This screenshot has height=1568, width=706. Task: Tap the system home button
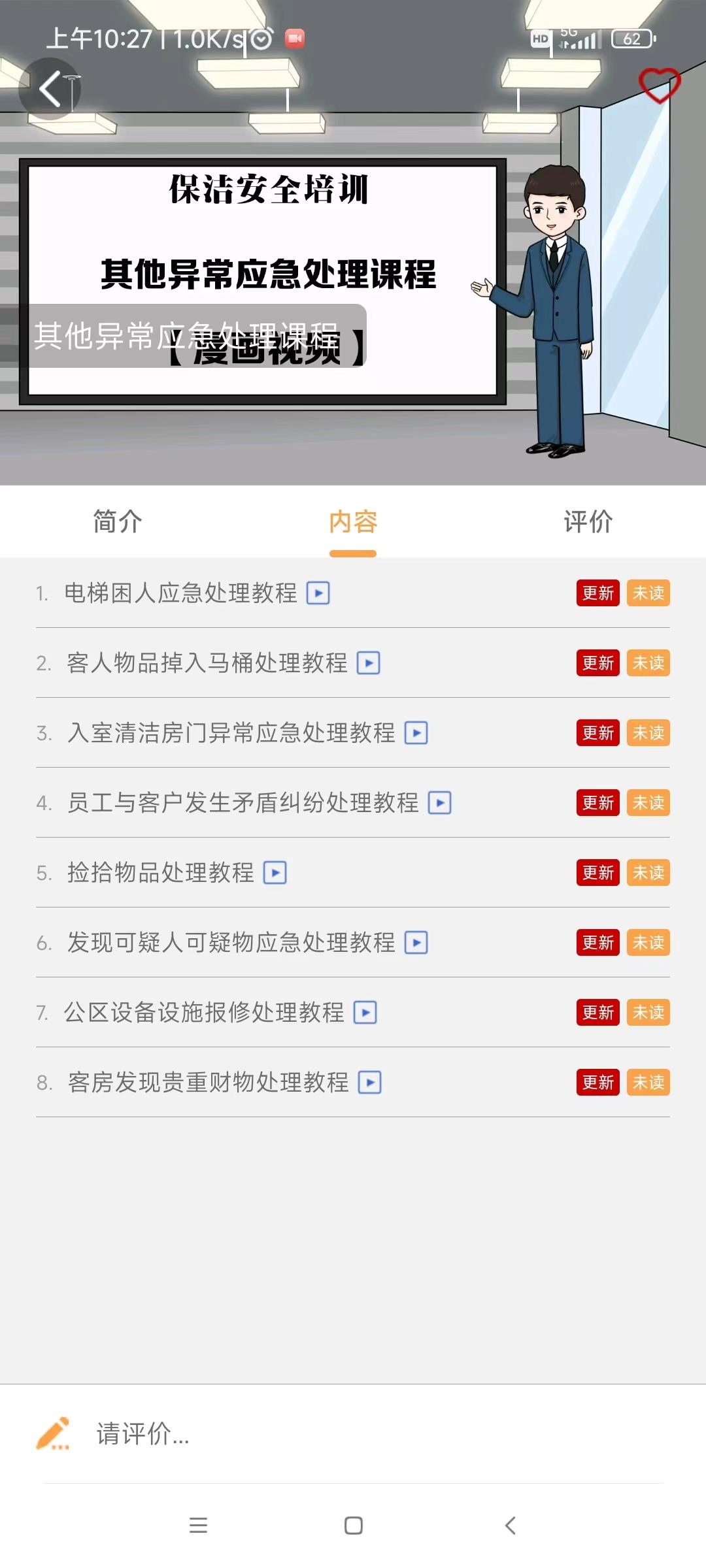tap(354, 1526)
